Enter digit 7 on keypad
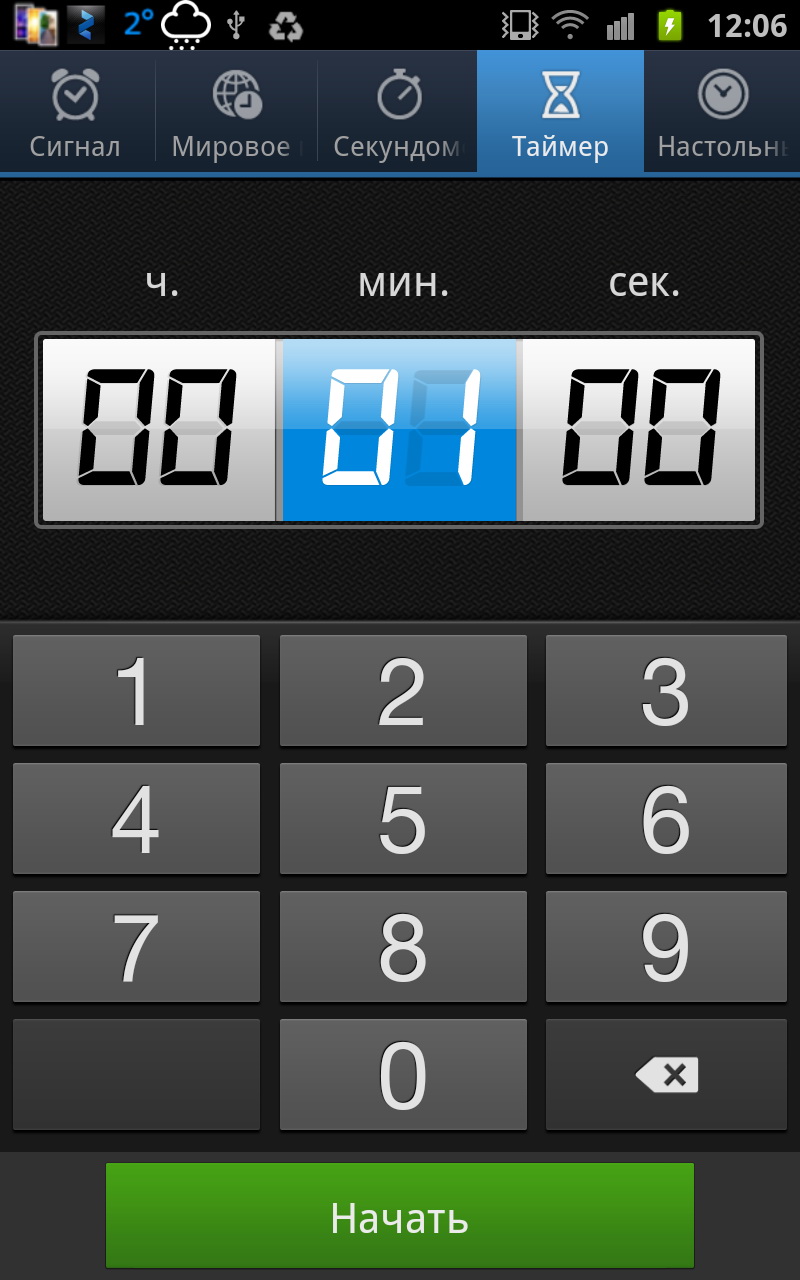The width and height of the screenshot is (800, 1280). tap(136, 946)
